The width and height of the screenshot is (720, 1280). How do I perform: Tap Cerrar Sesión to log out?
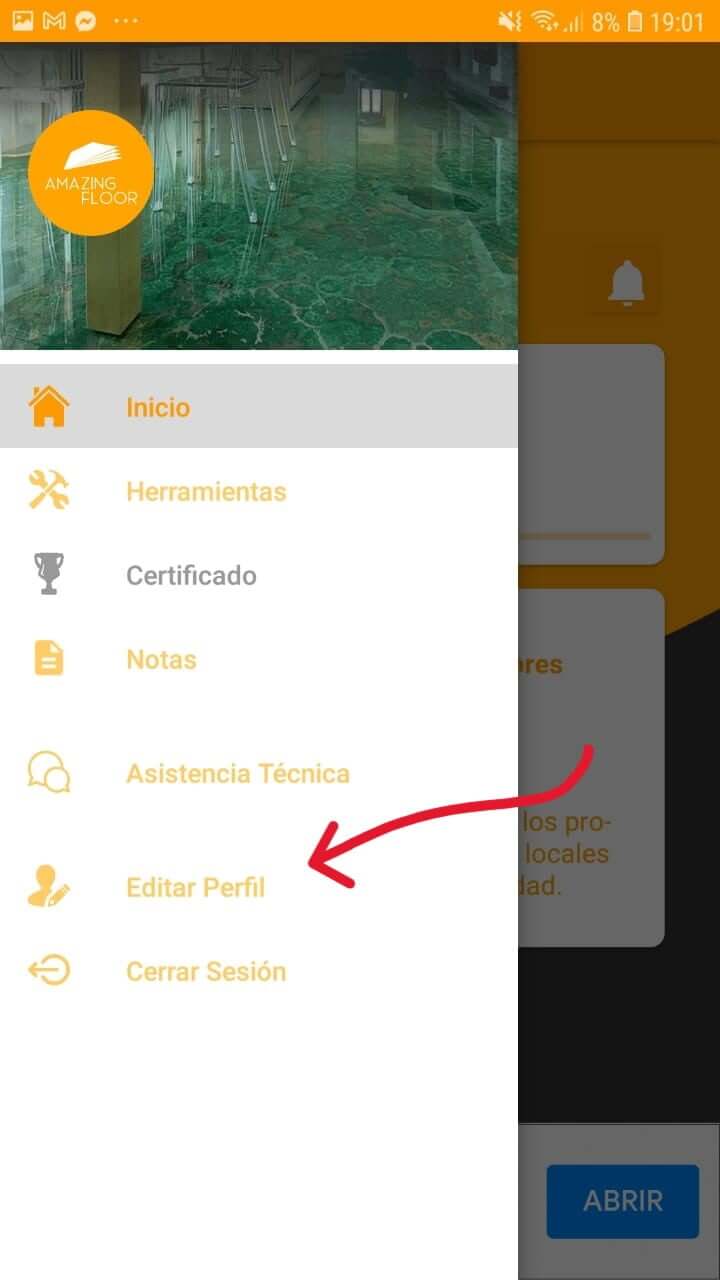click(205, 971)
